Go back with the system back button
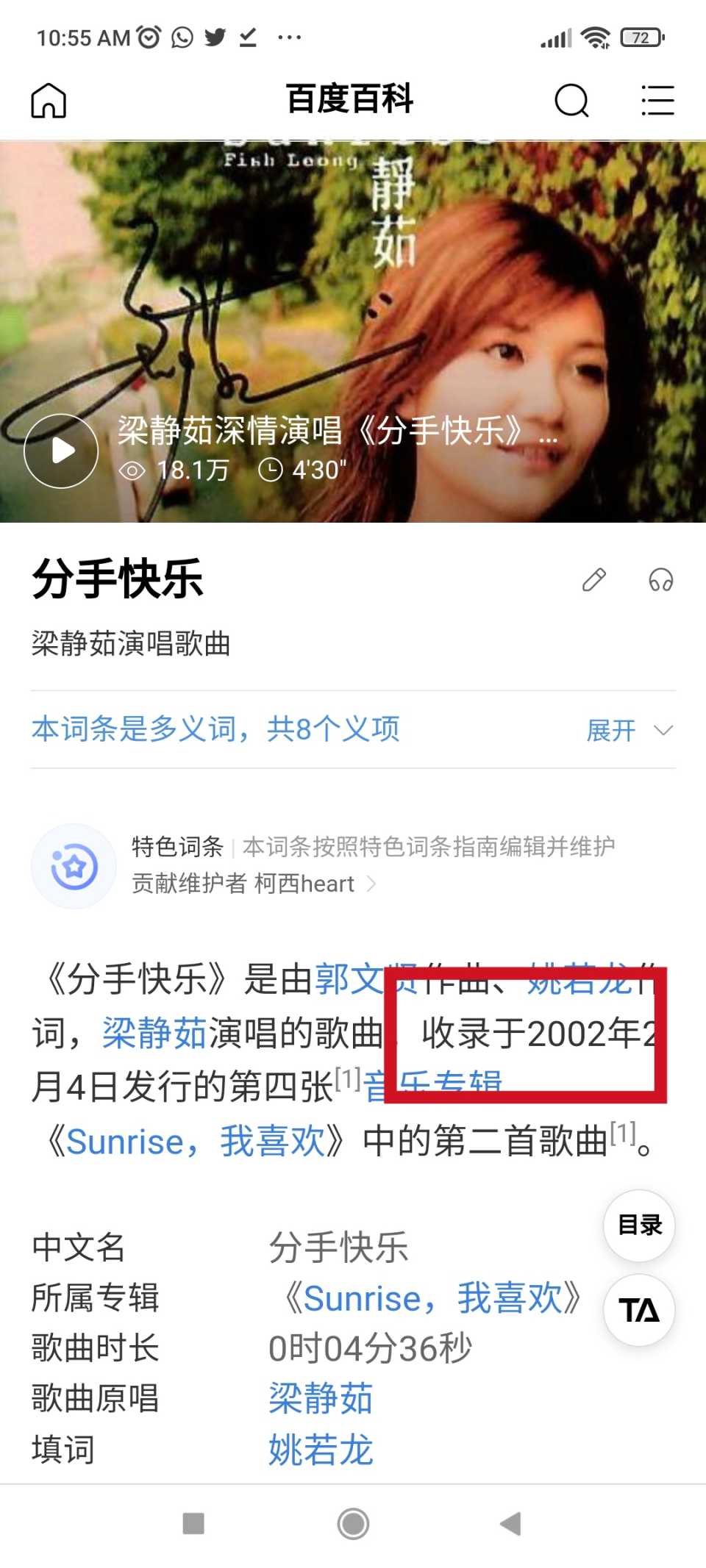 pos(510,1524)
